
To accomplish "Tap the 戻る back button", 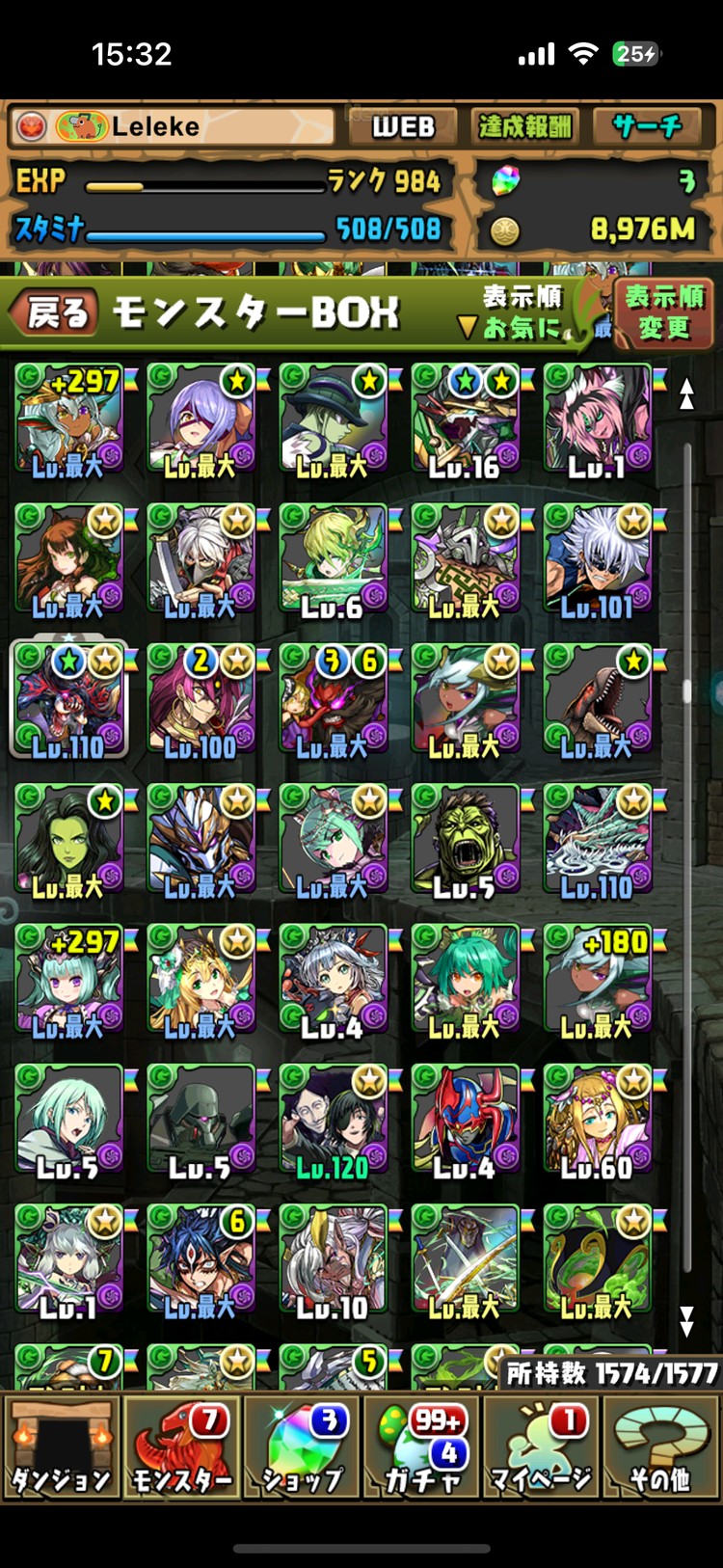I will coord(55,312).
